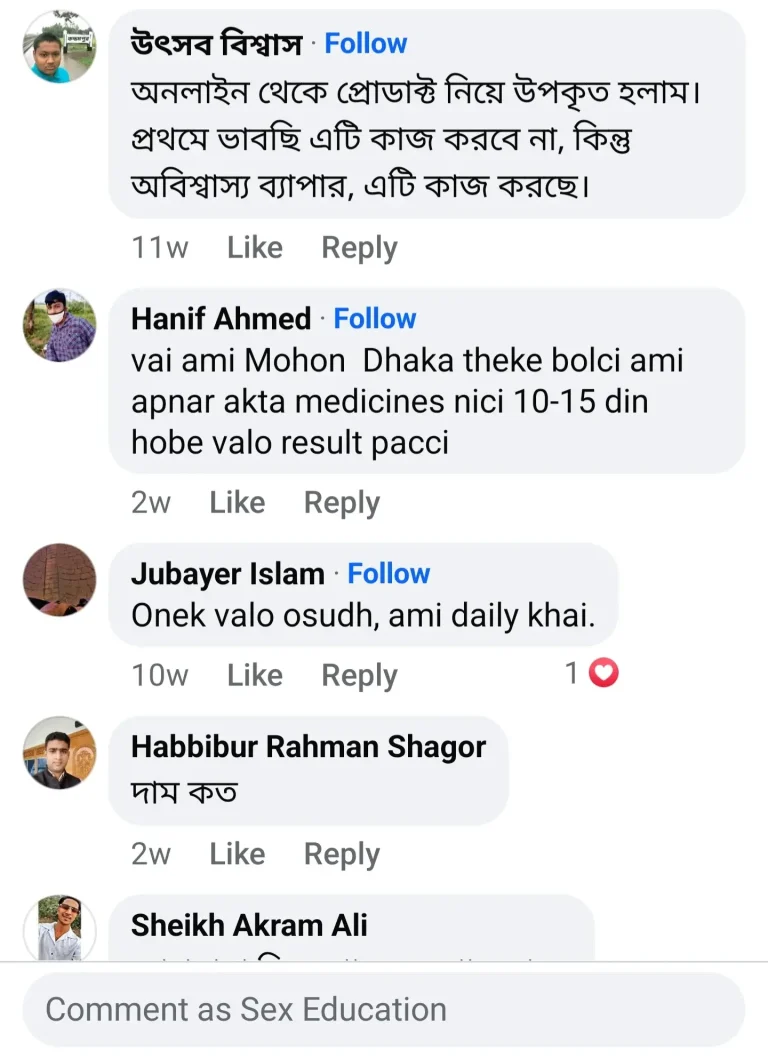This screenshot has width=768, height=1058.
Task: Click the Comment as Sex Education field
Action: click(384, 1008)
